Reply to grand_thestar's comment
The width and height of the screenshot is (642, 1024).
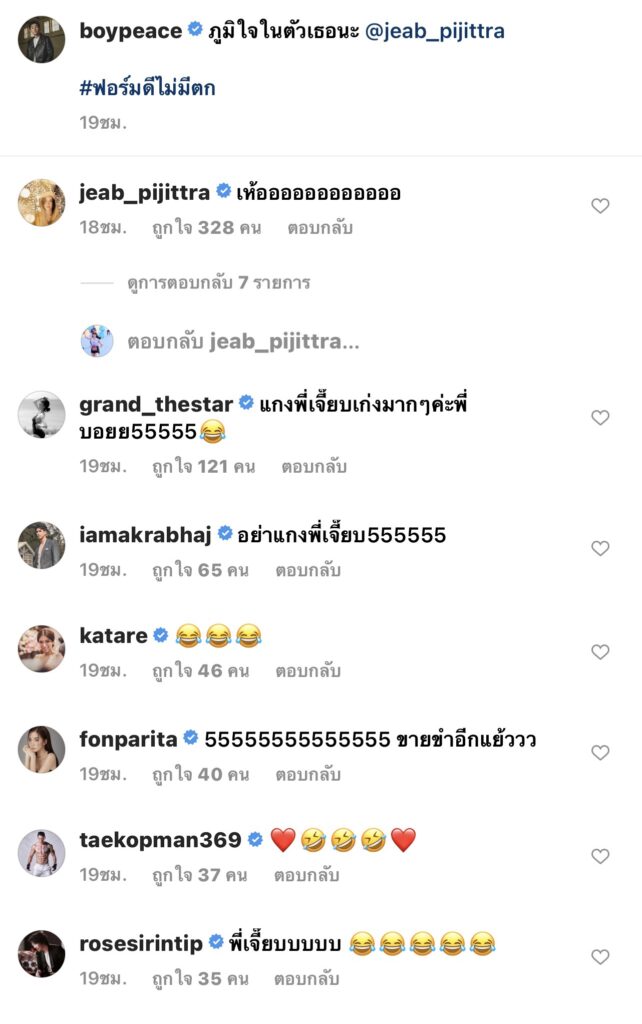pos(313,466)
